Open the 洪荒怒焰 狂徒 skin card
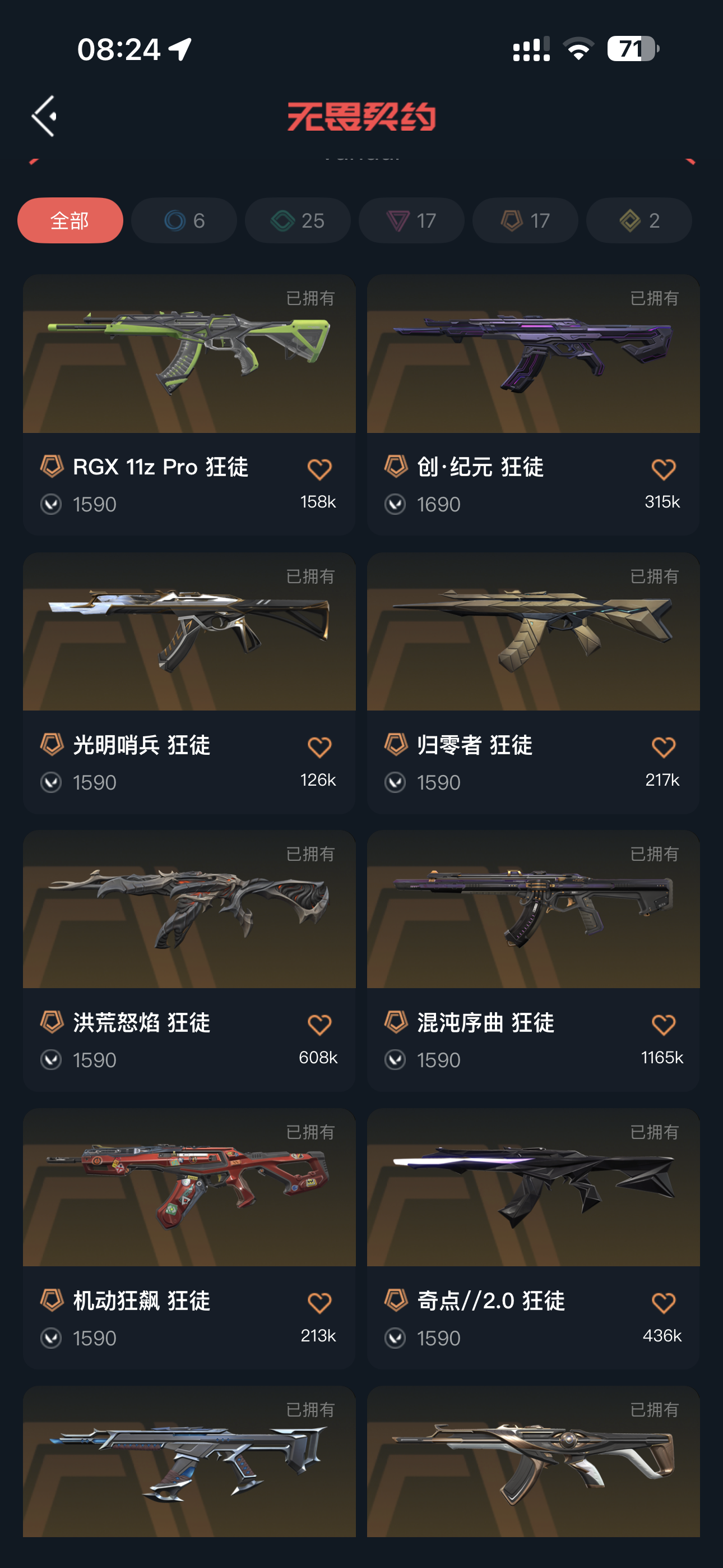Viewport: 723px width, 1568px height. pos(189,961)
